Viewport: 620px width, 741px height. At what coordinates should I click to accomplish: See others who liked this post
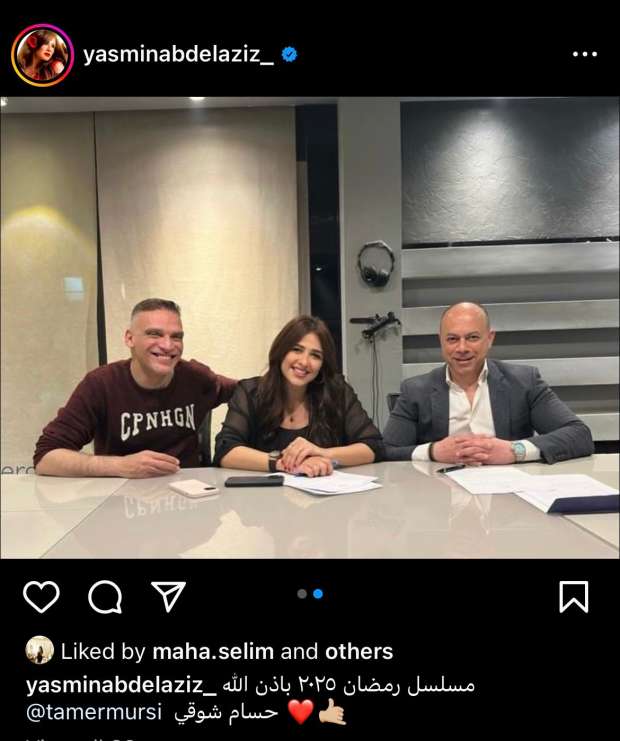click(358, 652)
